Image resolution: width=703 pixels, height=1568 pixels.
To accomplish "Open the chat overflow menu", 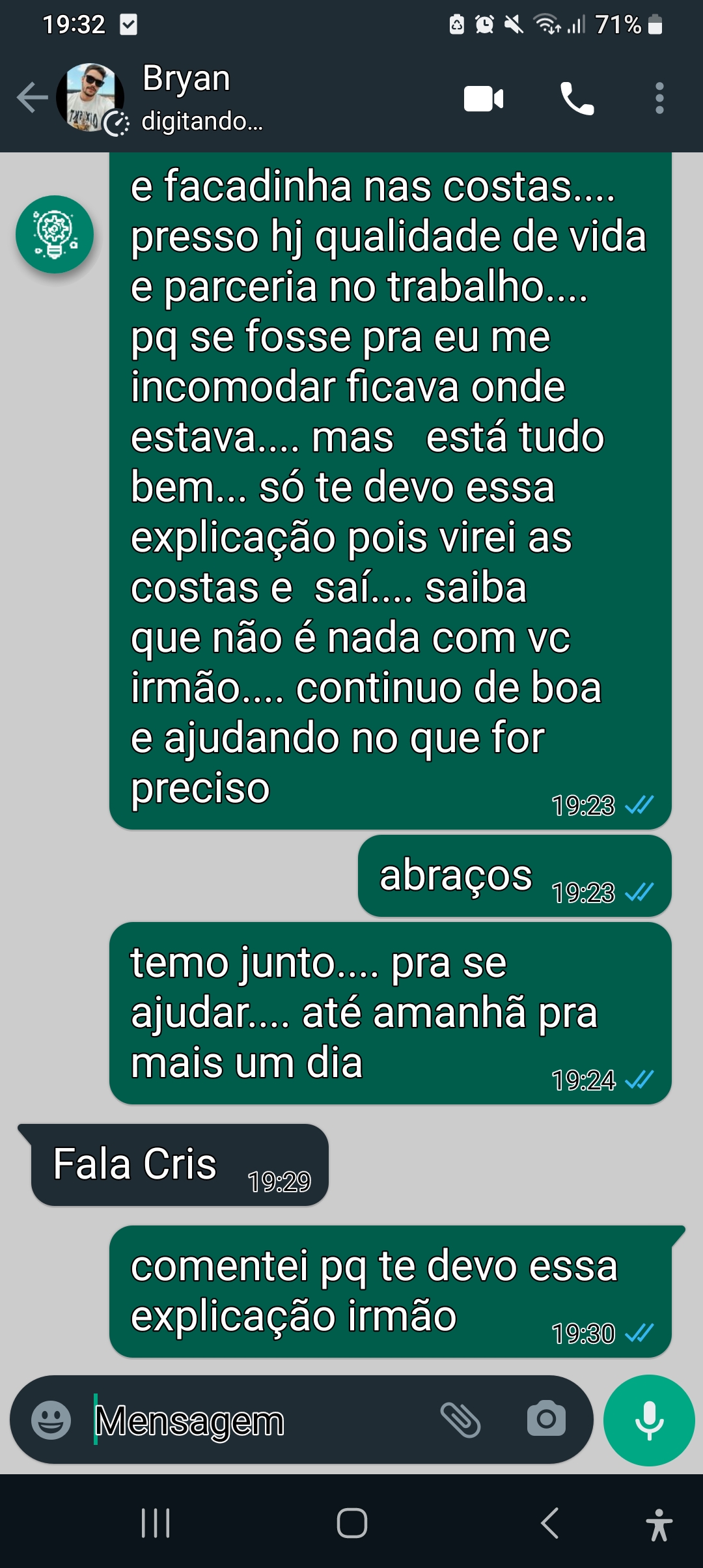I will pyautogui.click(x=659, y=98).
